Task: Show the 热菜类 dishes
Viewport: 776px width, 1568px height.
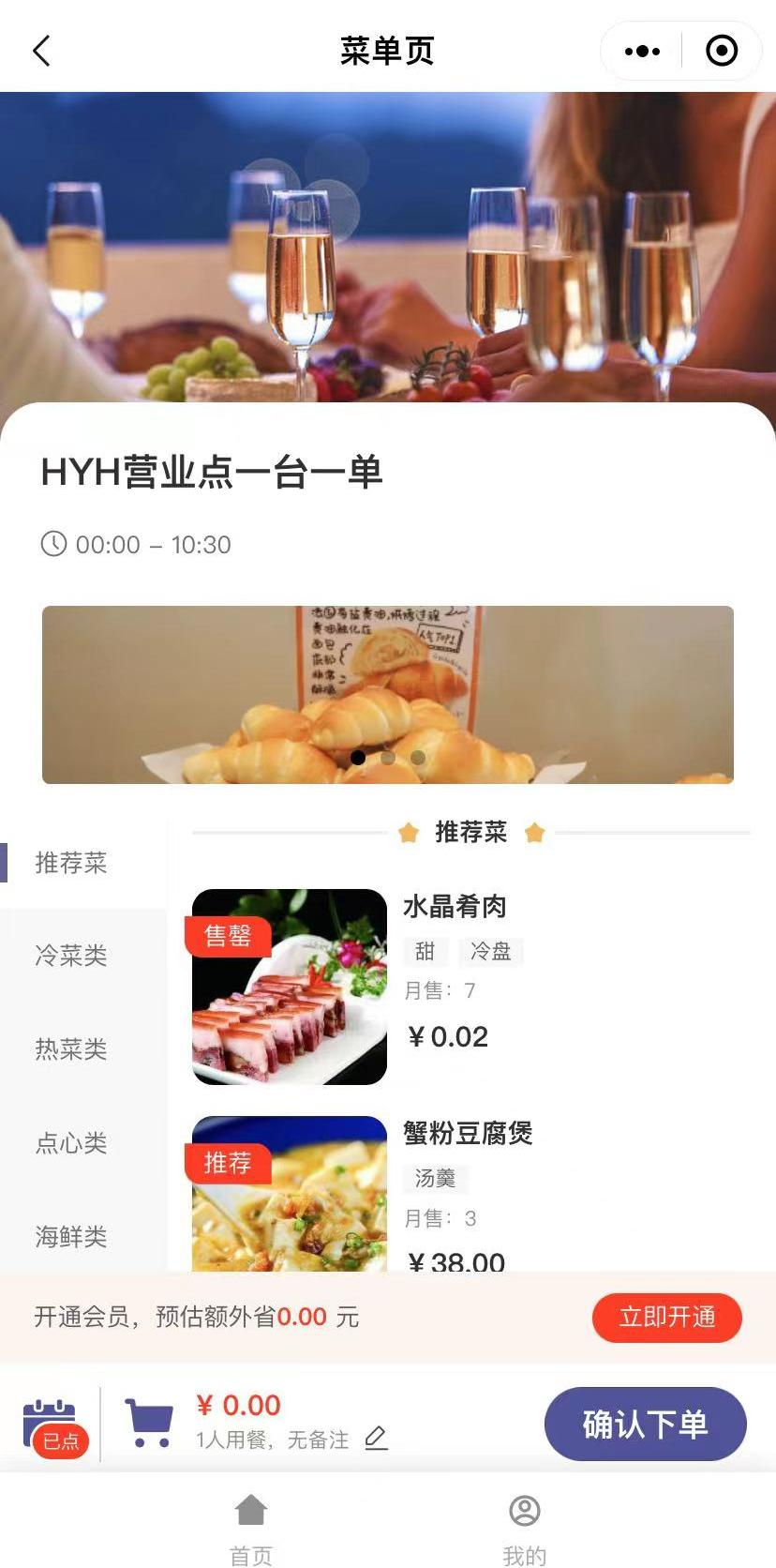Action: (71, 1049)
